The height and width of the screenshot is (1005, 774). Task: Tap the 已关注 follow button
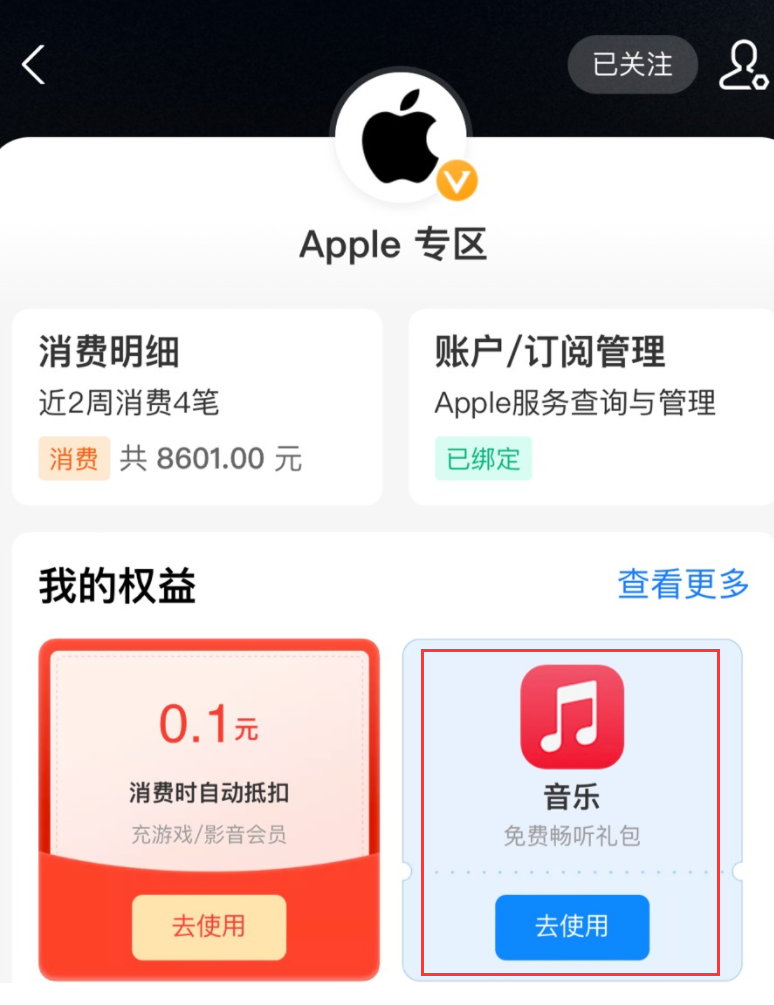pos(632,65)
